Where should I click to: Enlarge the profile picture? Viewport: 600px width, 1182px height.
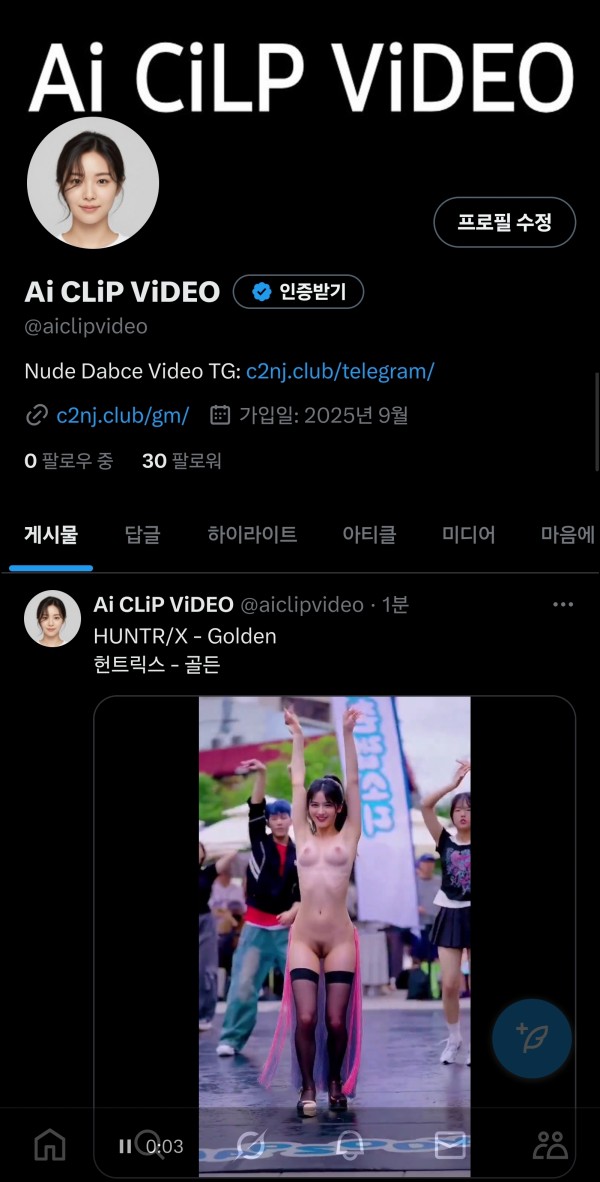(x=92, y=182)
